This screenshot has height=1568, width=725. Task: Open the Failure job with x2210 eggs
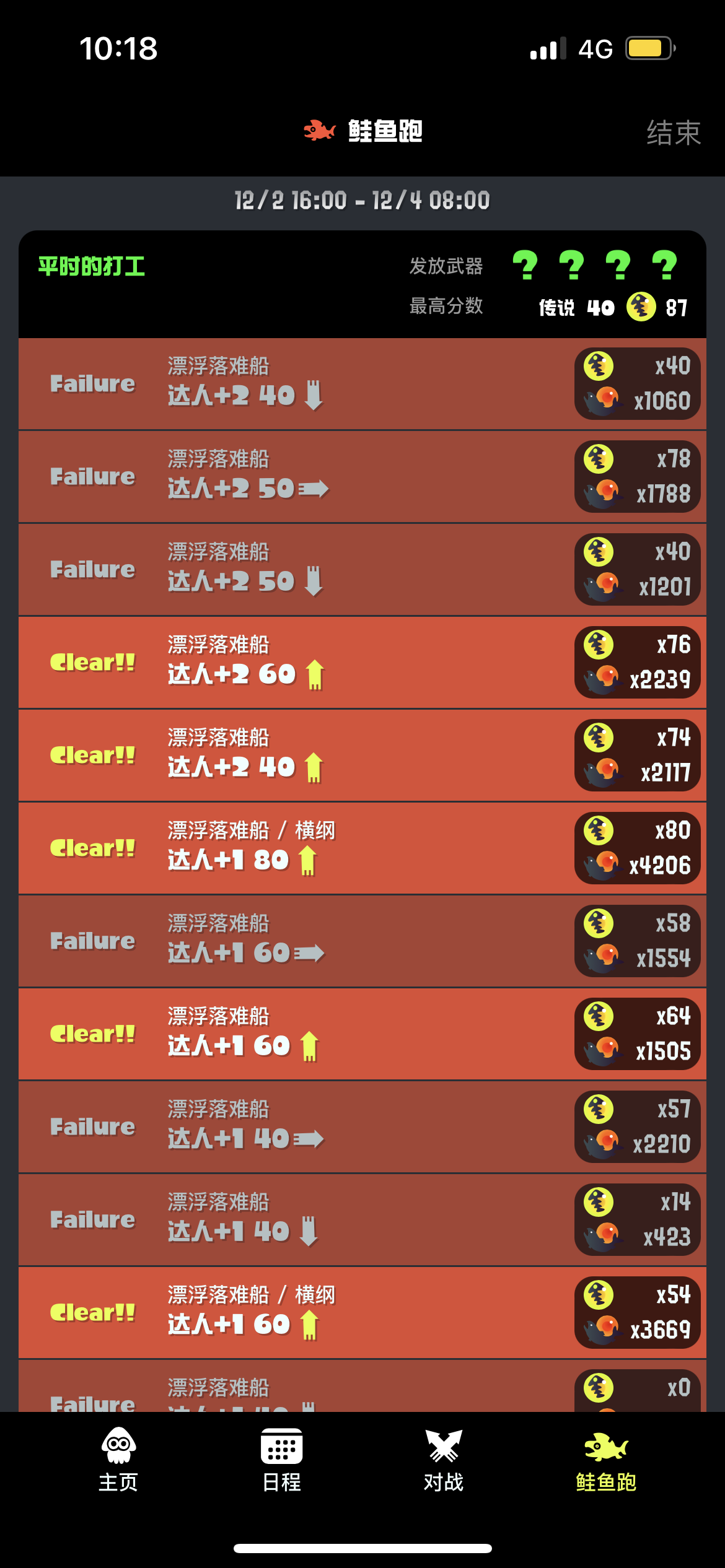[362, 1127]
